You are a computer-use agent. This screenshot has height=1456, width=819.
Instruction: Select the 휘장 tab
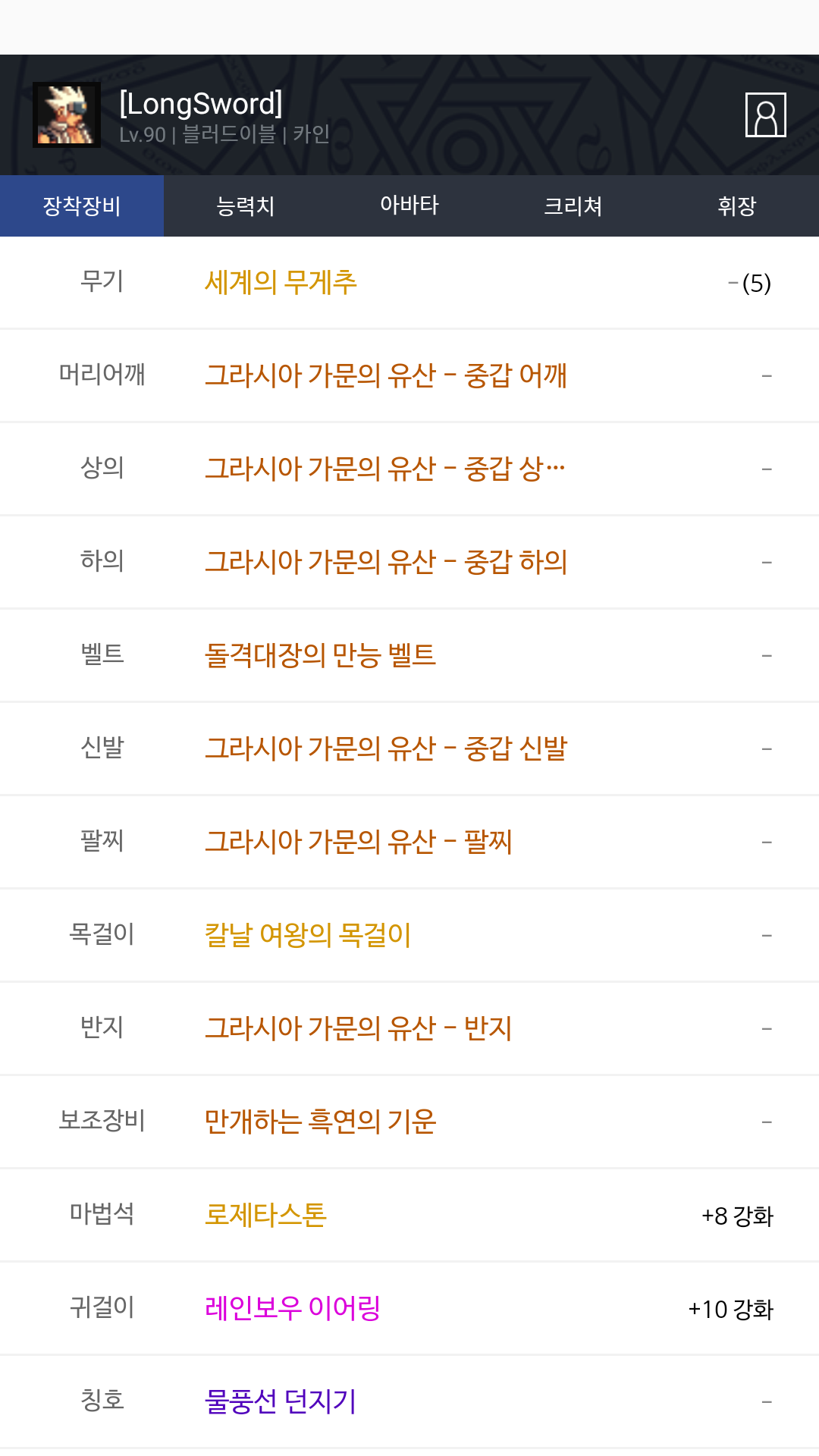pyautogui.click(x=737, y=206)
